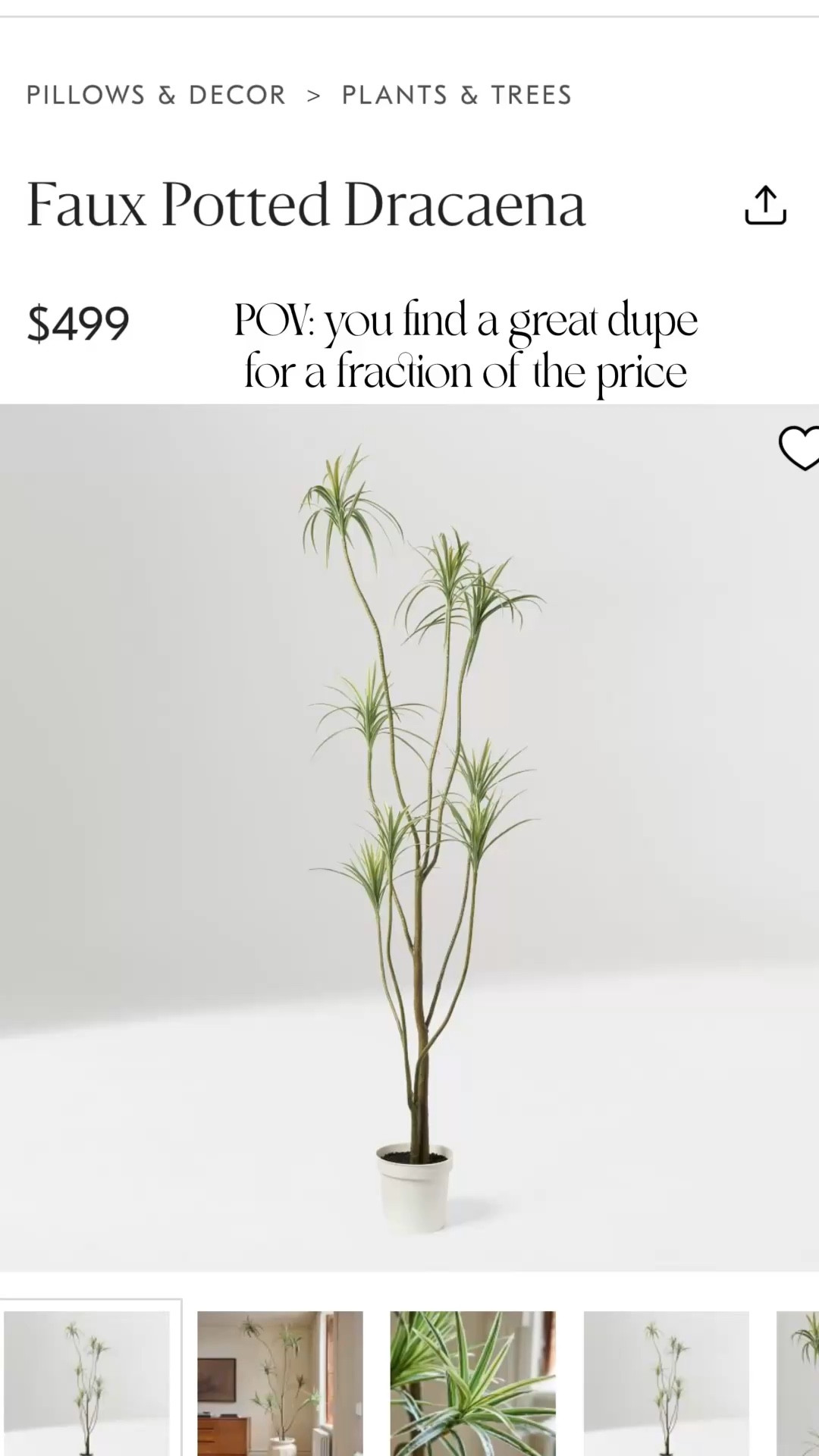
Task: Click the export icon near 'Faux Potted Dracaena'
Action: (x=765, y=205)
